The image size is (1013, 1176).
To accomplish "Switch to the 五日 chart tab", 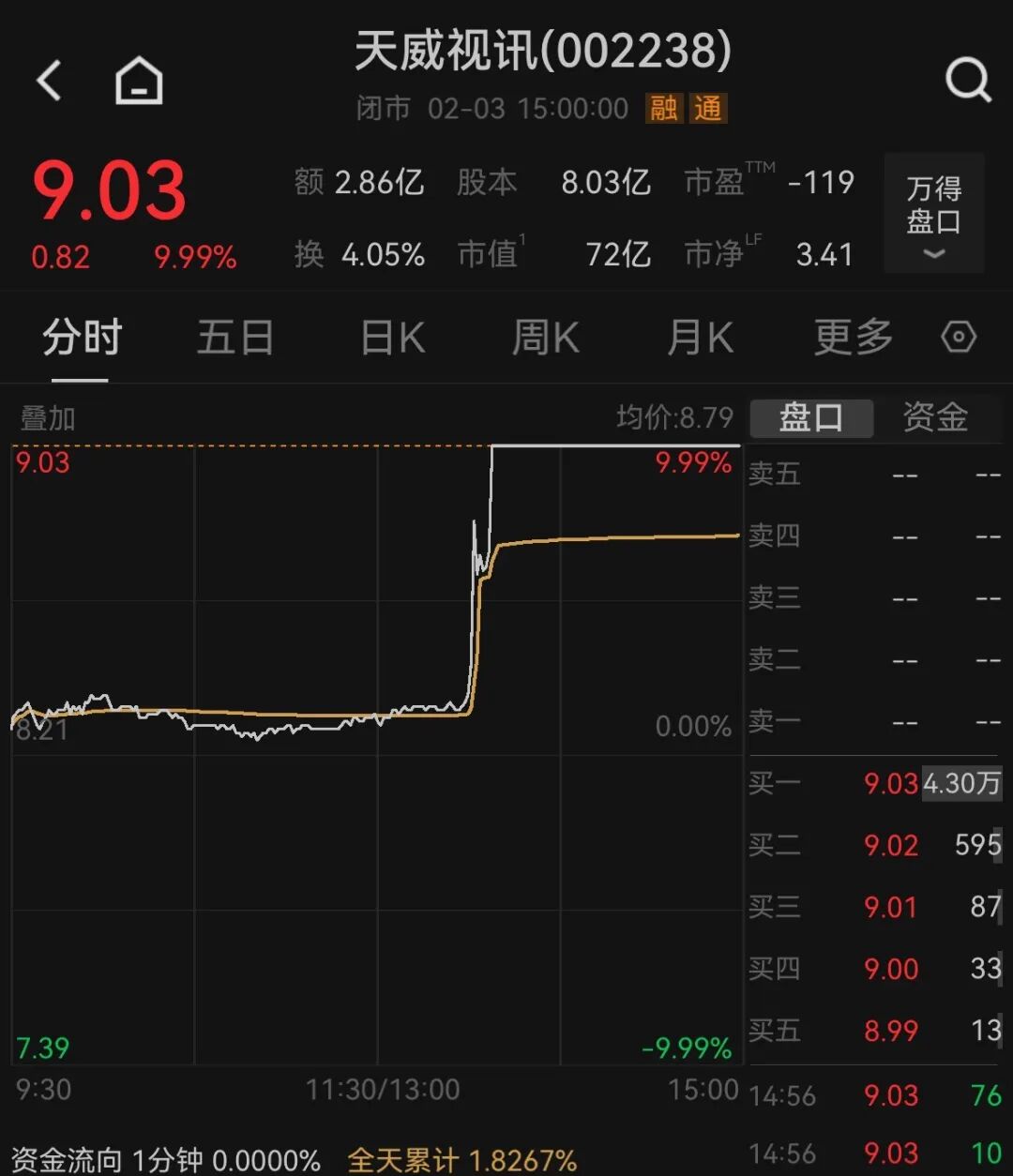I will 234,338.
